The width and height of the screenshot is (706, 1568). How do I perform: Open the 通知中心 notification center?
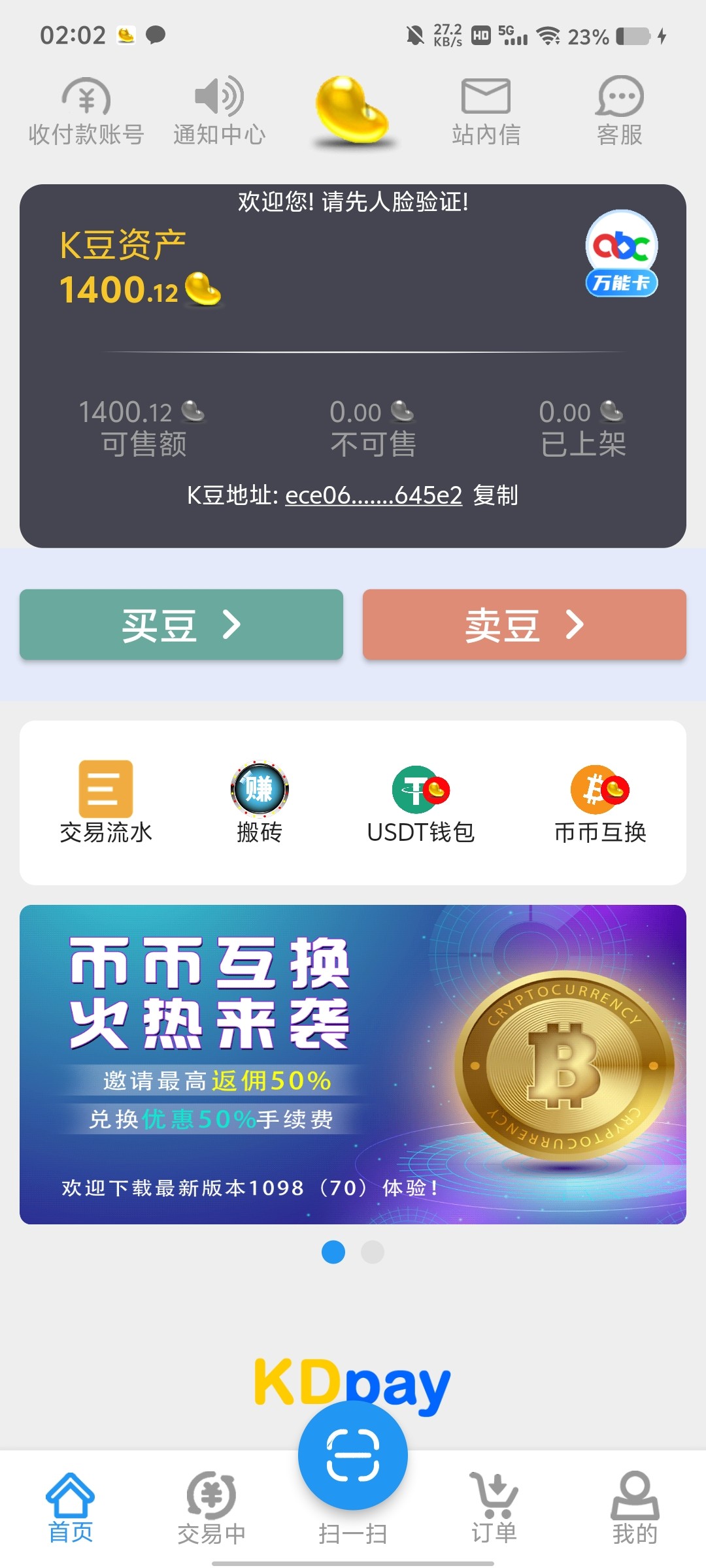[219, 112]
